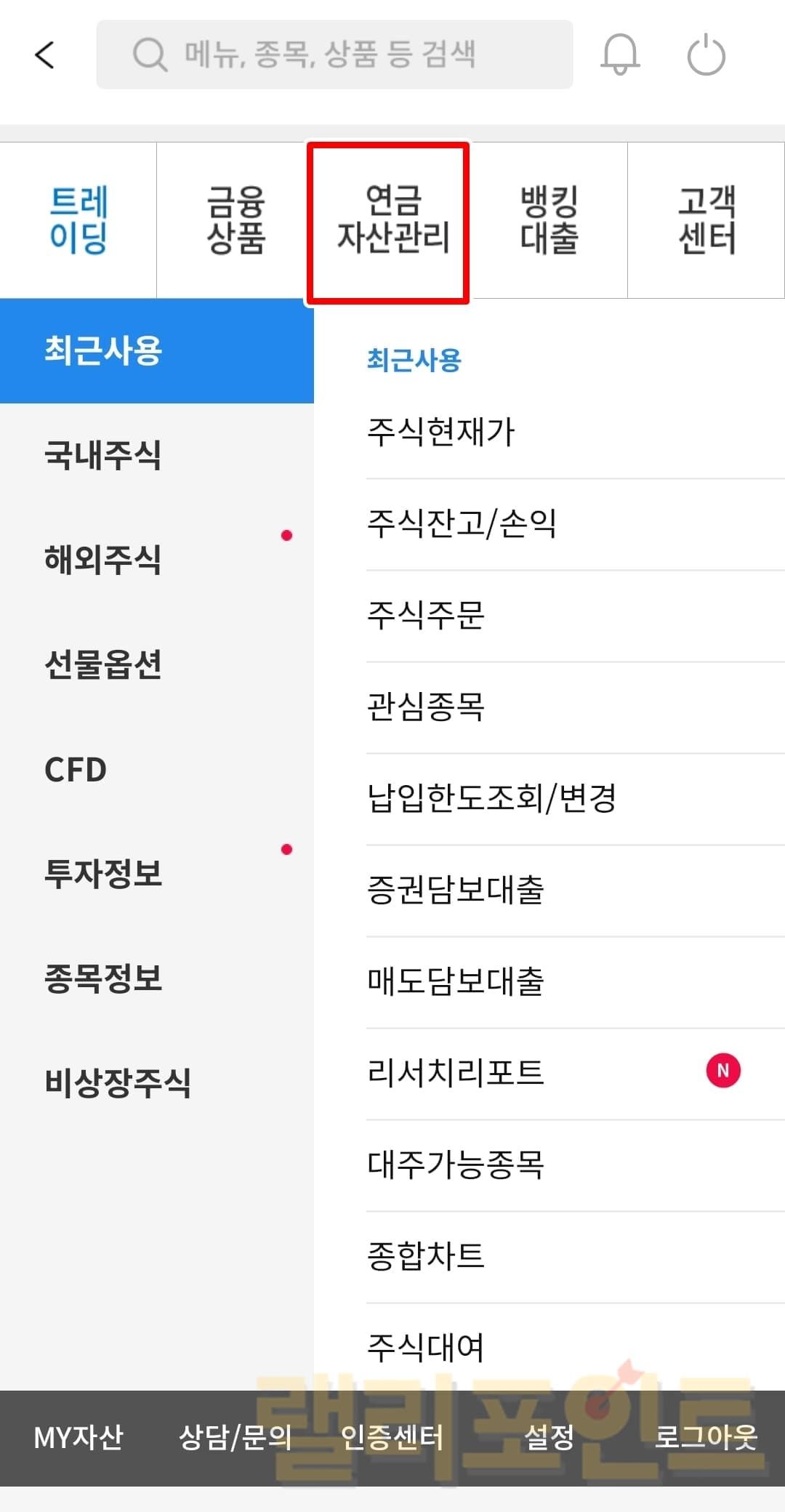Open 주식잔고/손익
This screenshot has height=1512, width=785.
point(462,523)
